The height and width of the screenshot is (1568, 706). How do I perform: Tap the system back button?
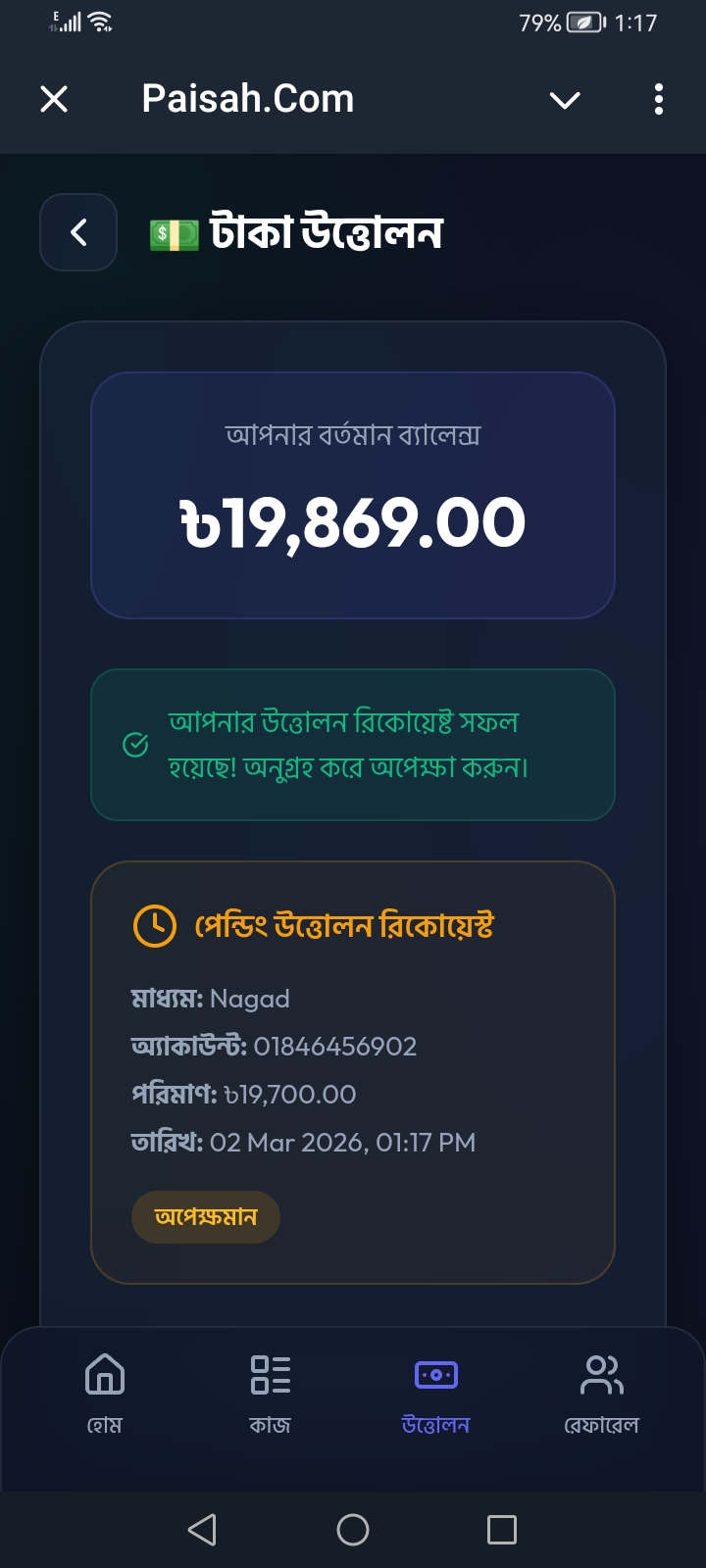click(203, 1530)
